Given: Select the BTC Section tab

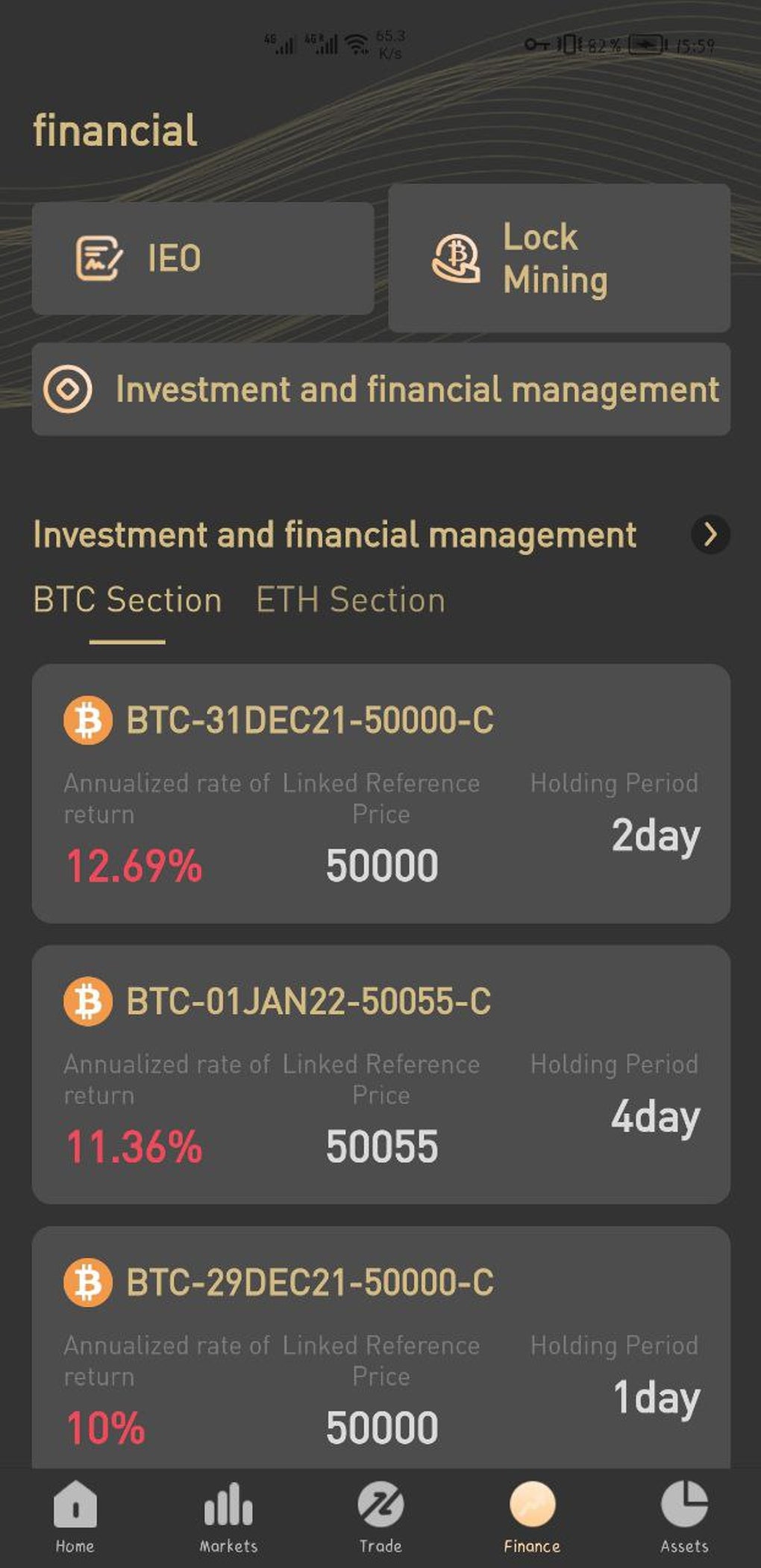Looking at the screenshot, I should 128,600.
